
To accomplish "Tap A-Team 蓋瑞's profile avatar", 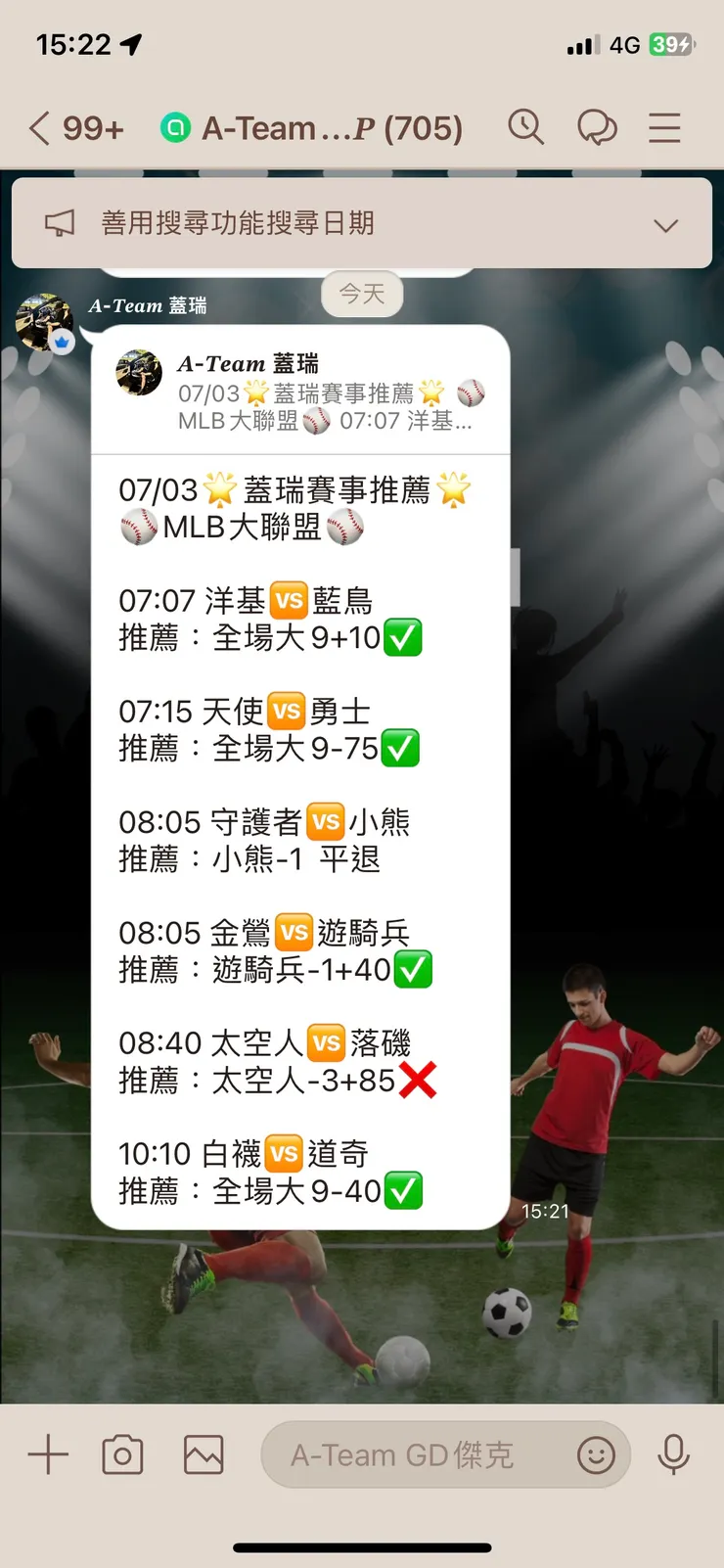I will (44, 324).
